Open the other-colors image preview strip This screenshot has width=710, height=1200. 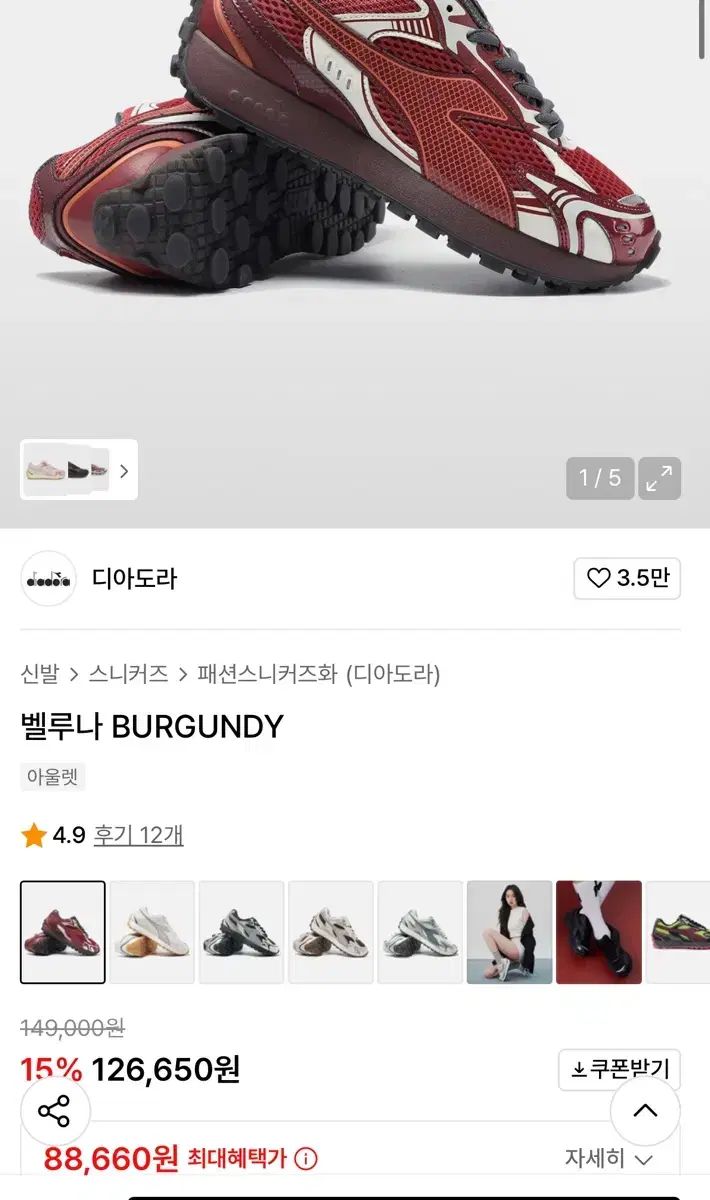click(79, 470)
